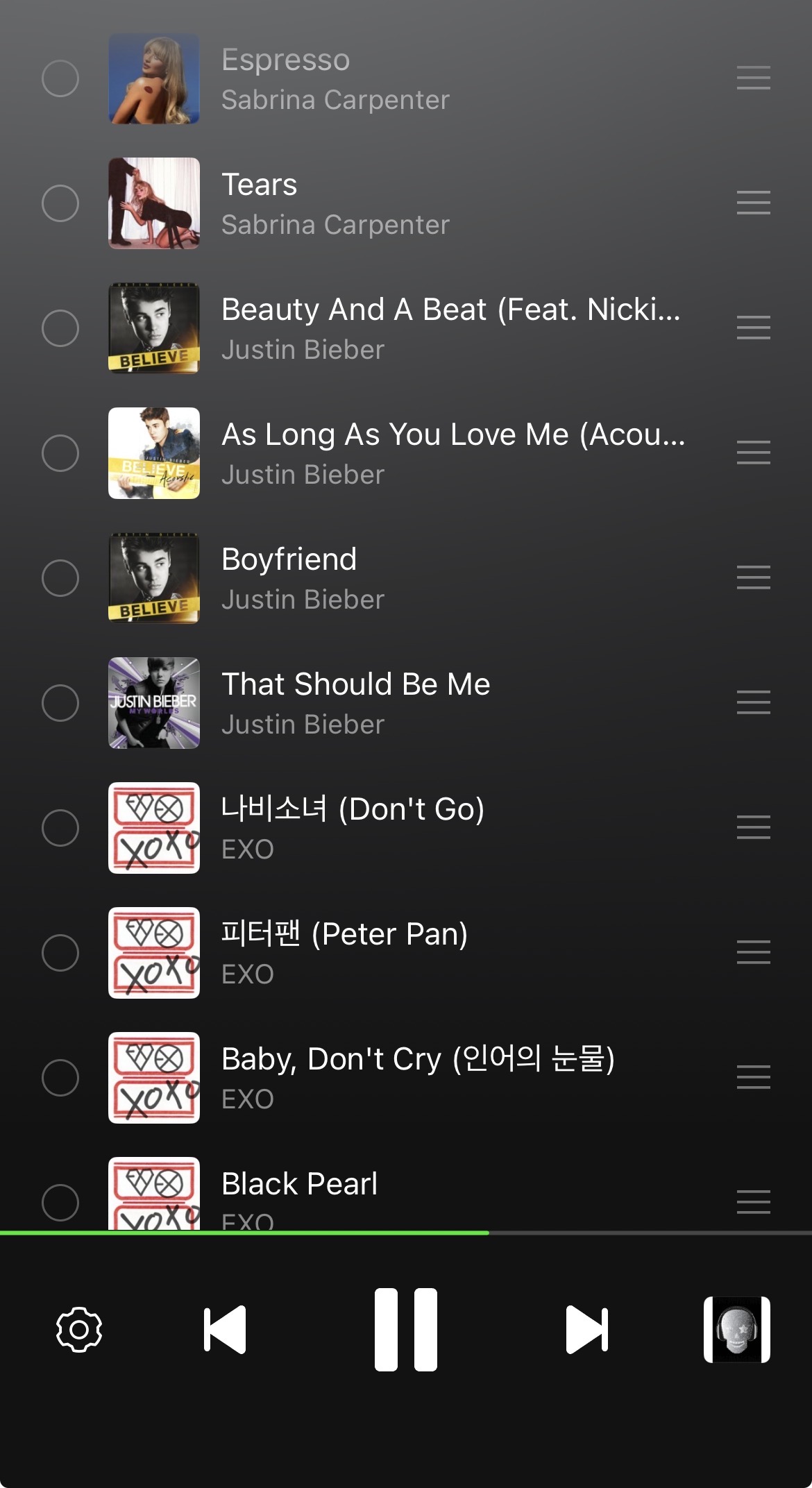Pause the current playback
This screenshot has width=812, height=1488.
(406, 1329)
